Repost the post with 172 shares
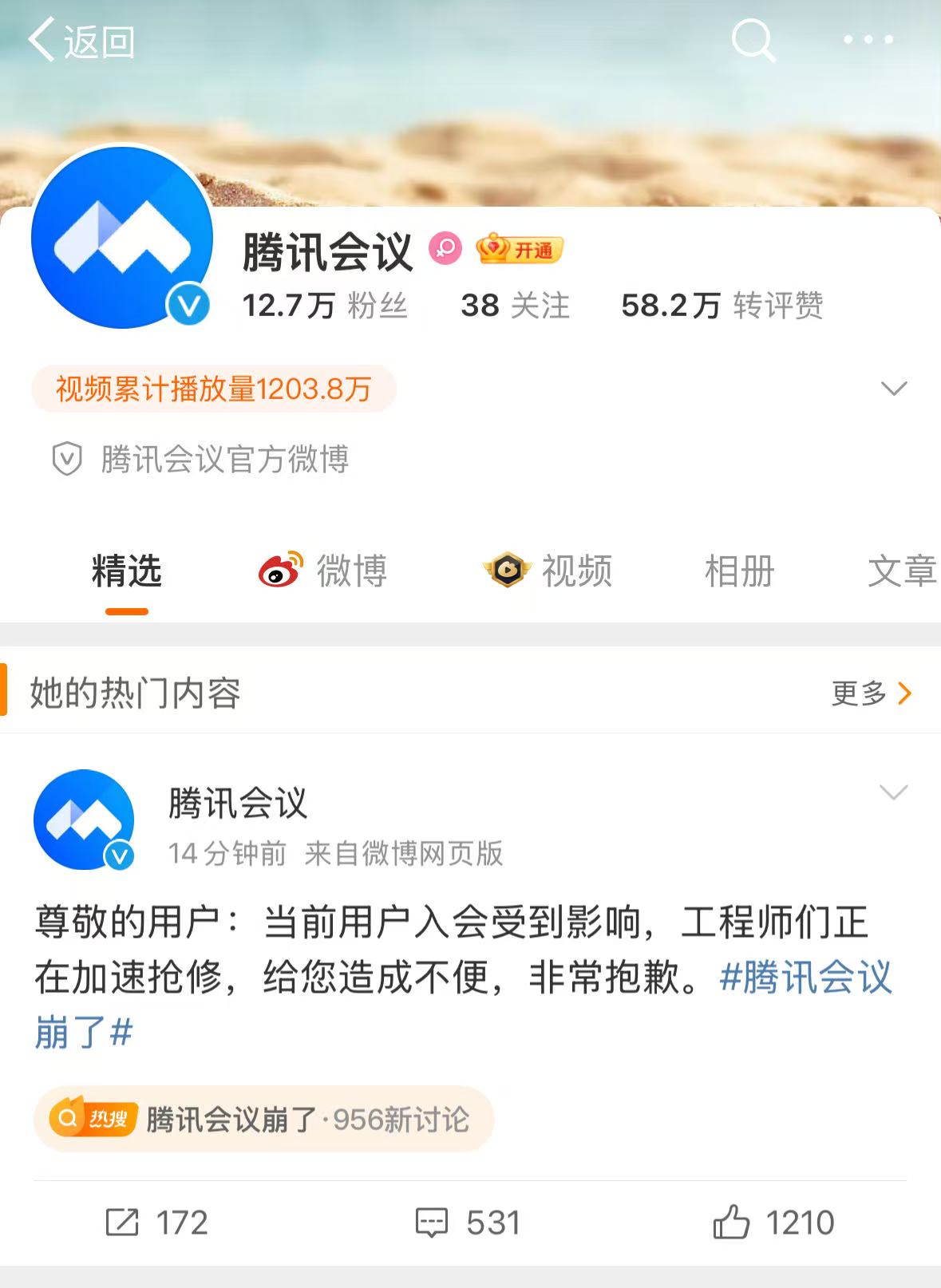This screenshot has height=1288, width=941. tap(157, 1223)
